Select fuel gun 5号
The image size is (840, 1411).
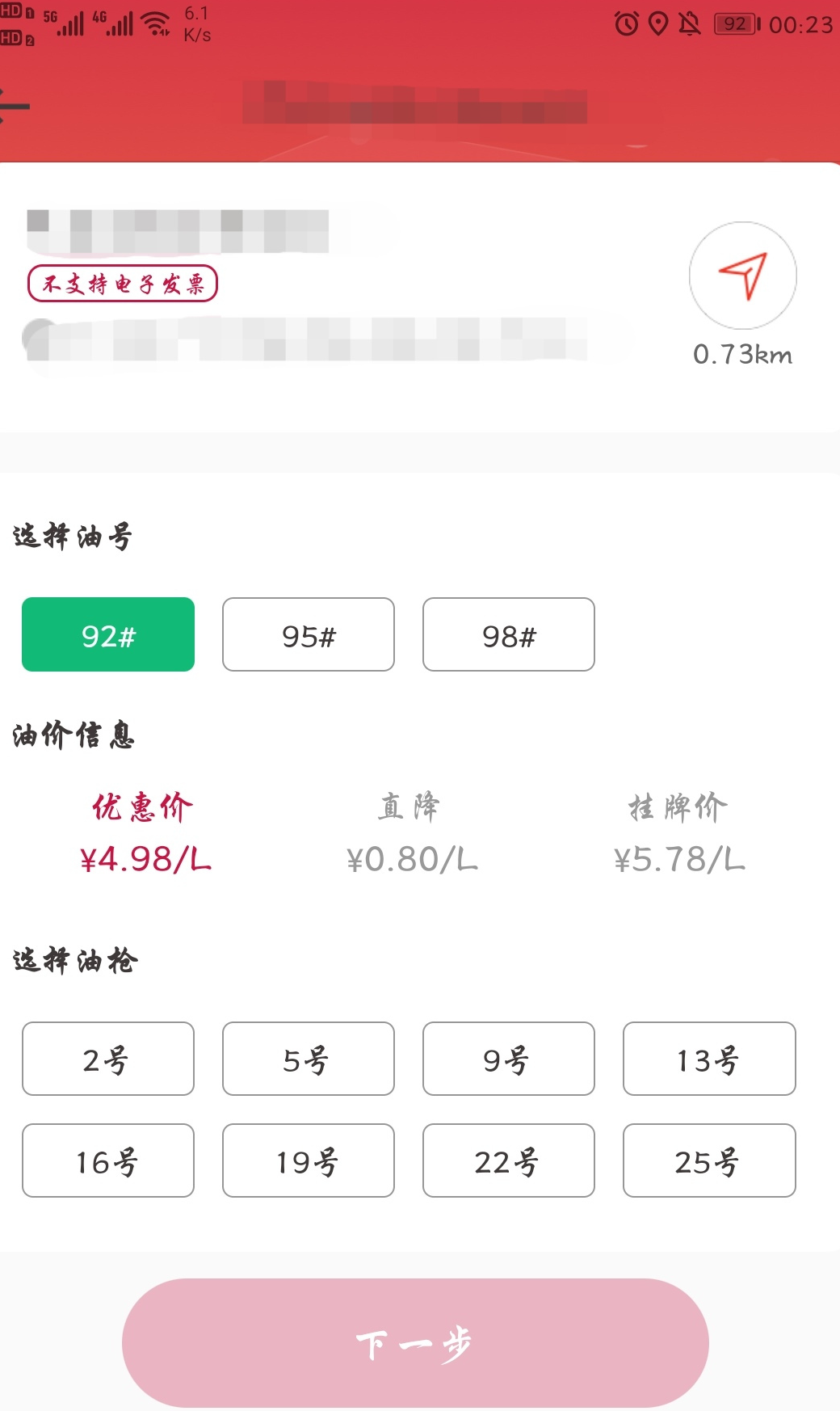(308, 1059)
